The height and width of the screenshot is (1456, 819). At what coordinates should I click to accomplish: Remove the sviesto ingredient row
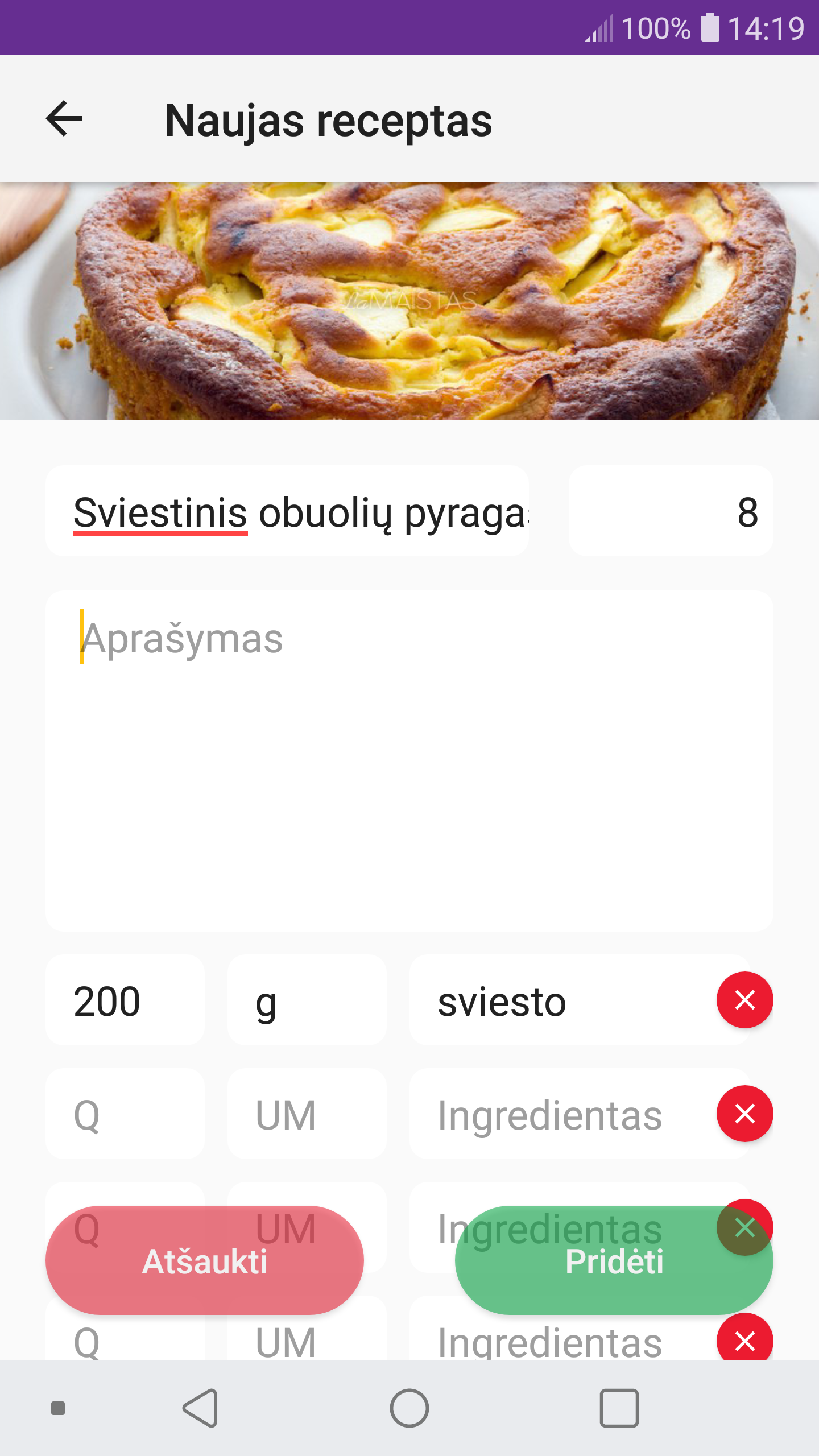click(x=744, y=1000)
